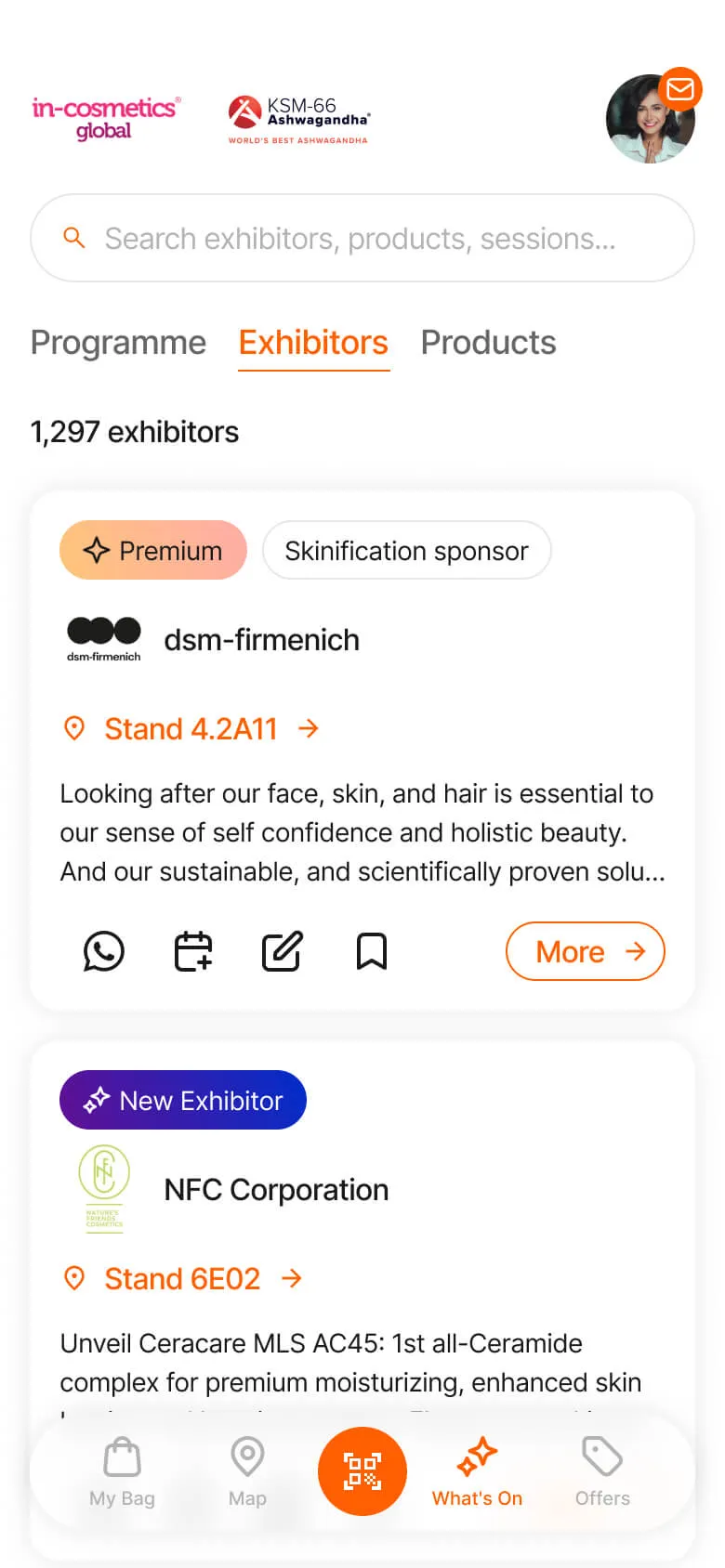The width and height of the screenshot is (725, 1568).
Task: Open Stand 4.2A11 location
Action: (x=191, y=728)
